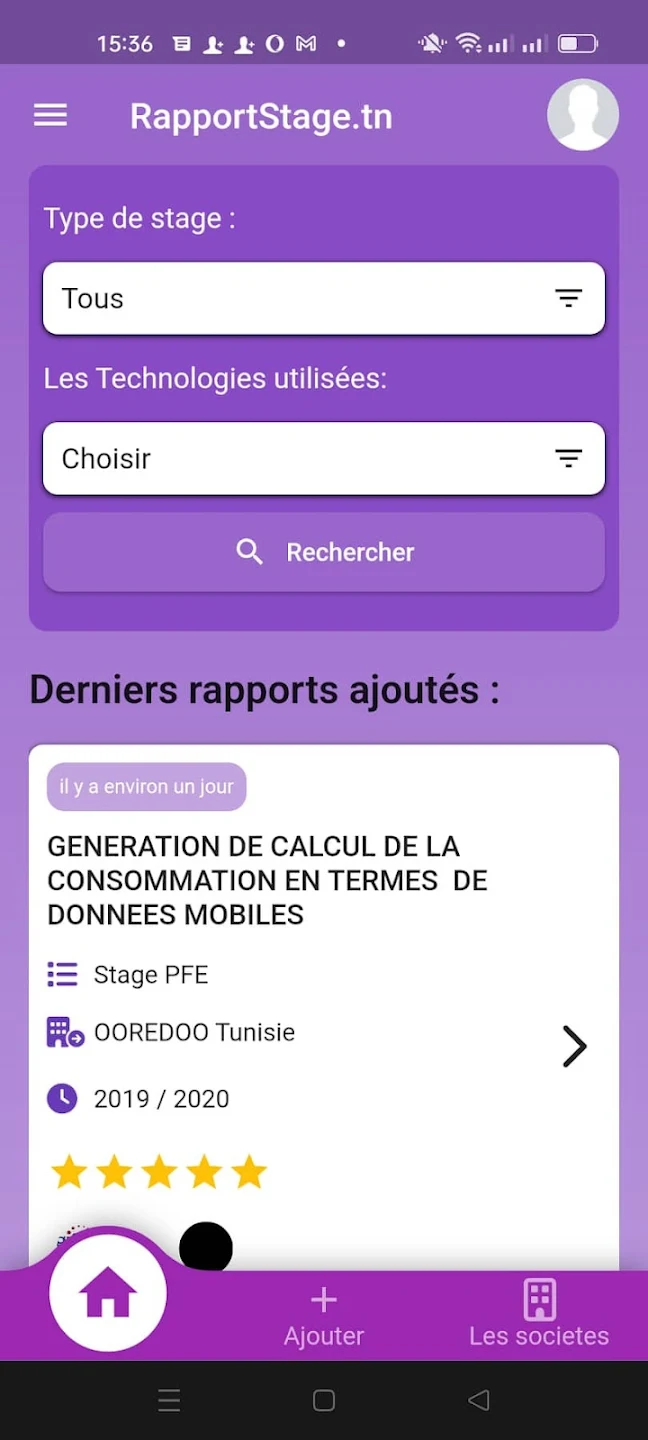
Task: Open the hamburger drawer menu
Action: coord(50,116)
